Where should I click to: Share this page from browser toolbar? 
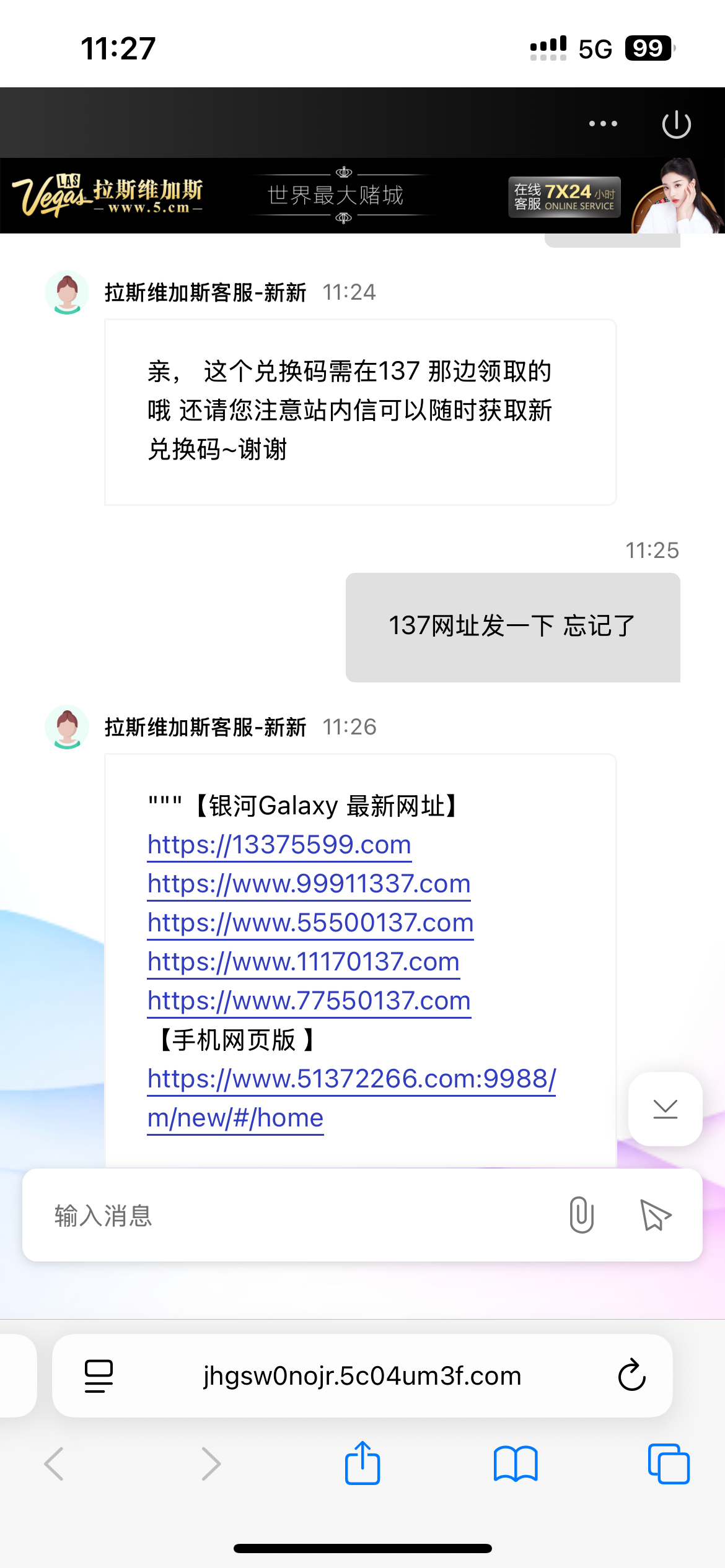click(362, 1464)
